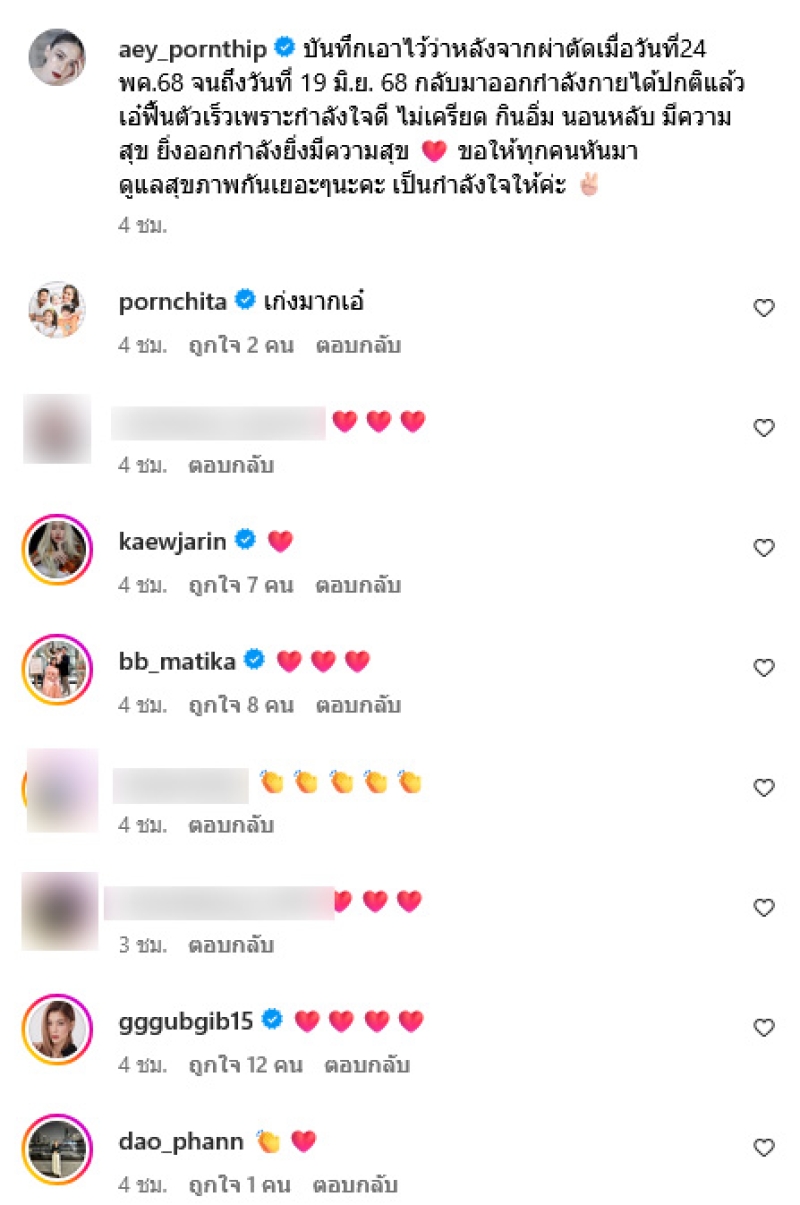Reply to dao_phann's comment
The width and height of the screenshot is (800, 1205).
(x=355, y=1185)
